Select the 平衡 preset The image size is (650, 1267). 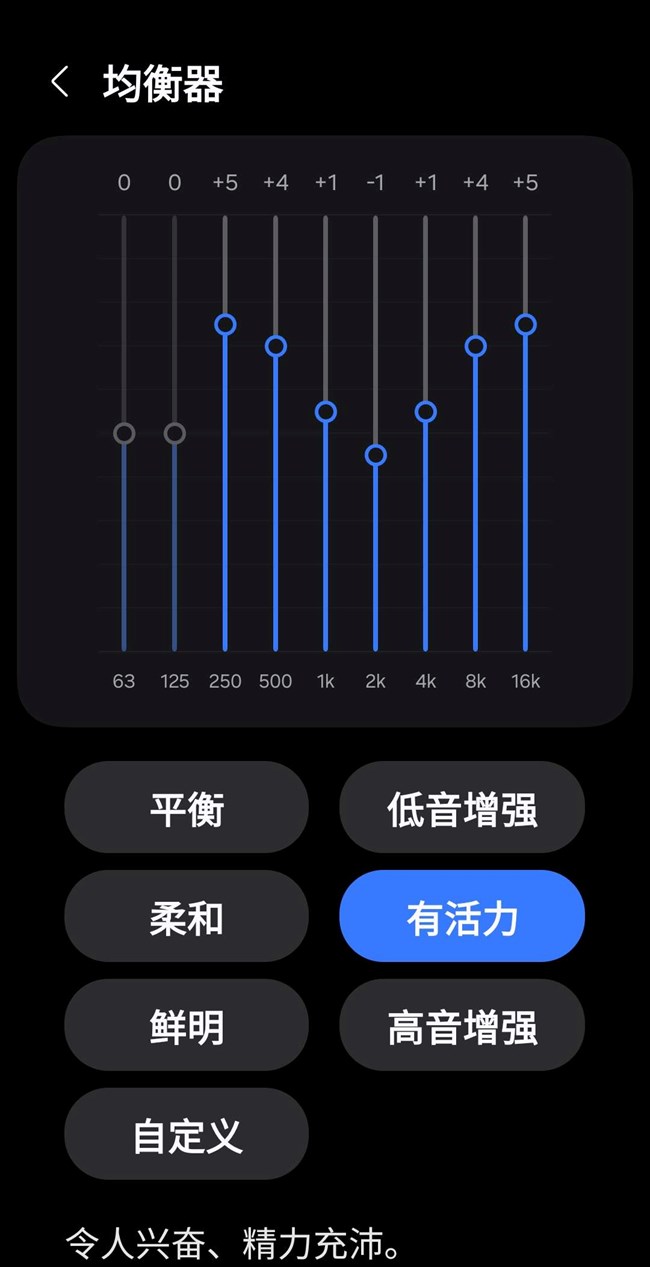pos(187,808)
